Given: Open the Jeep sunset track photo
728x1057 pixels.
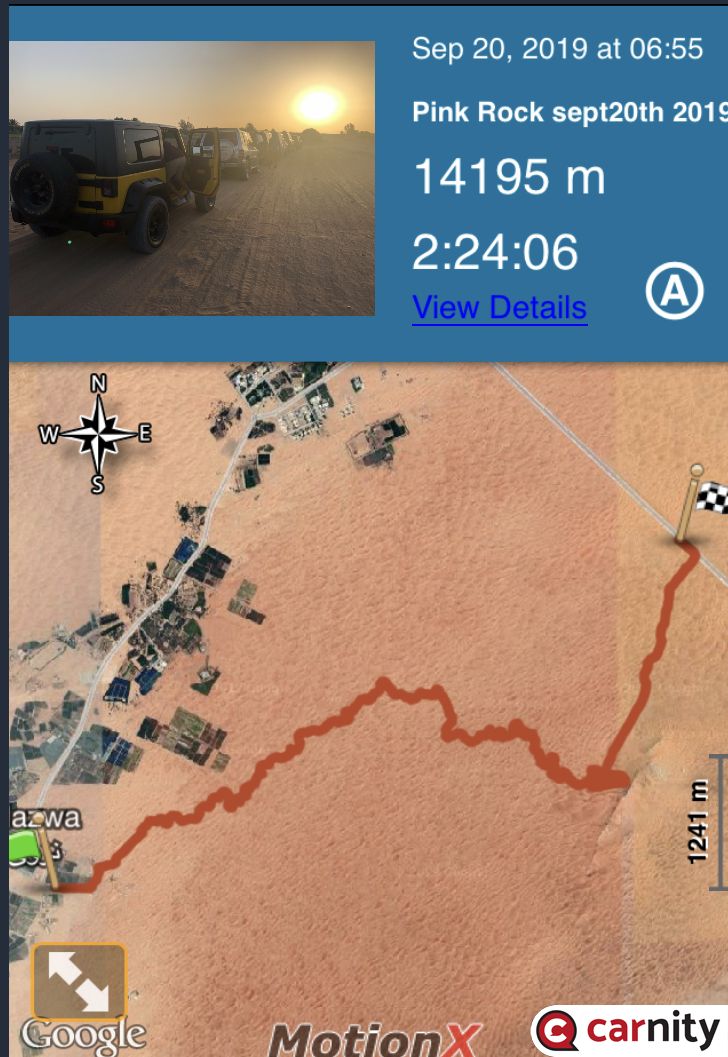Looking at the screenshot, I should pyautogui.click(x=192, y=178).
